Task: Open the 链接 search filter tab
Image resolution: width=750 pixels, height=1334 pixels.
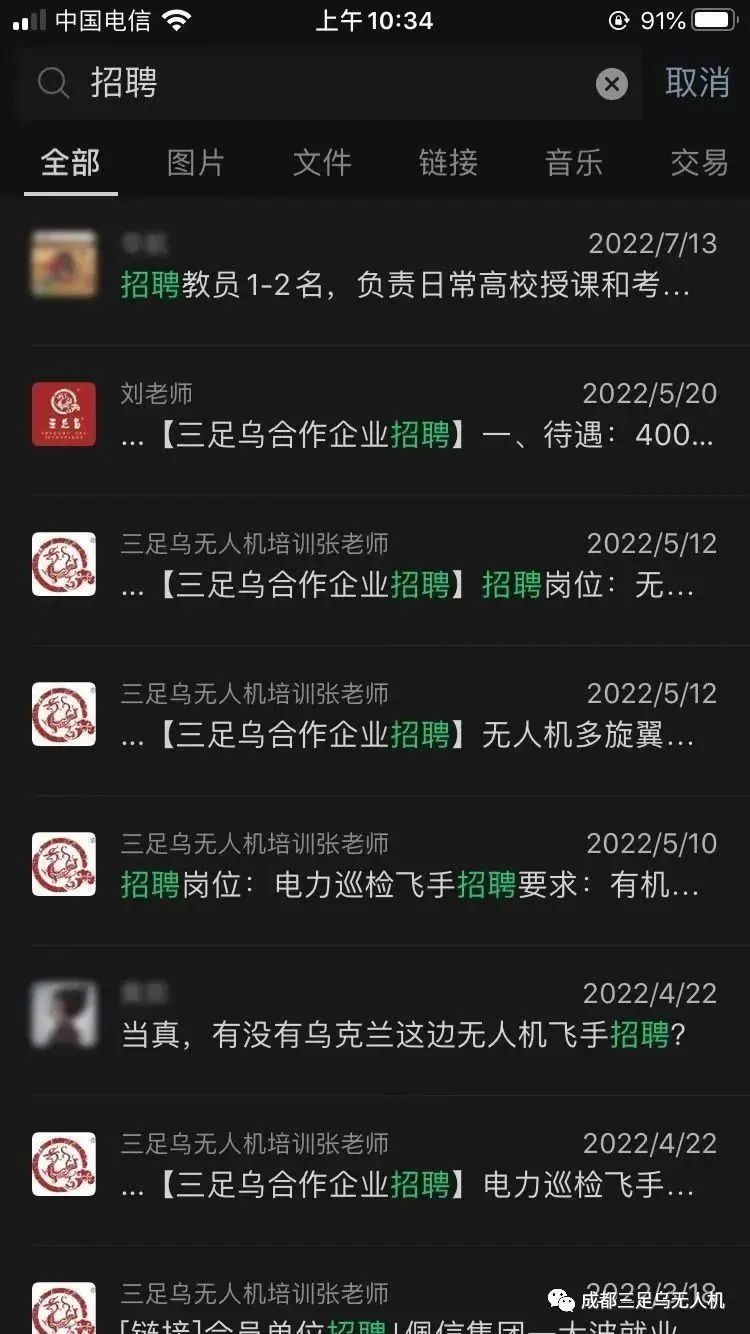Action: click(447, 162)
